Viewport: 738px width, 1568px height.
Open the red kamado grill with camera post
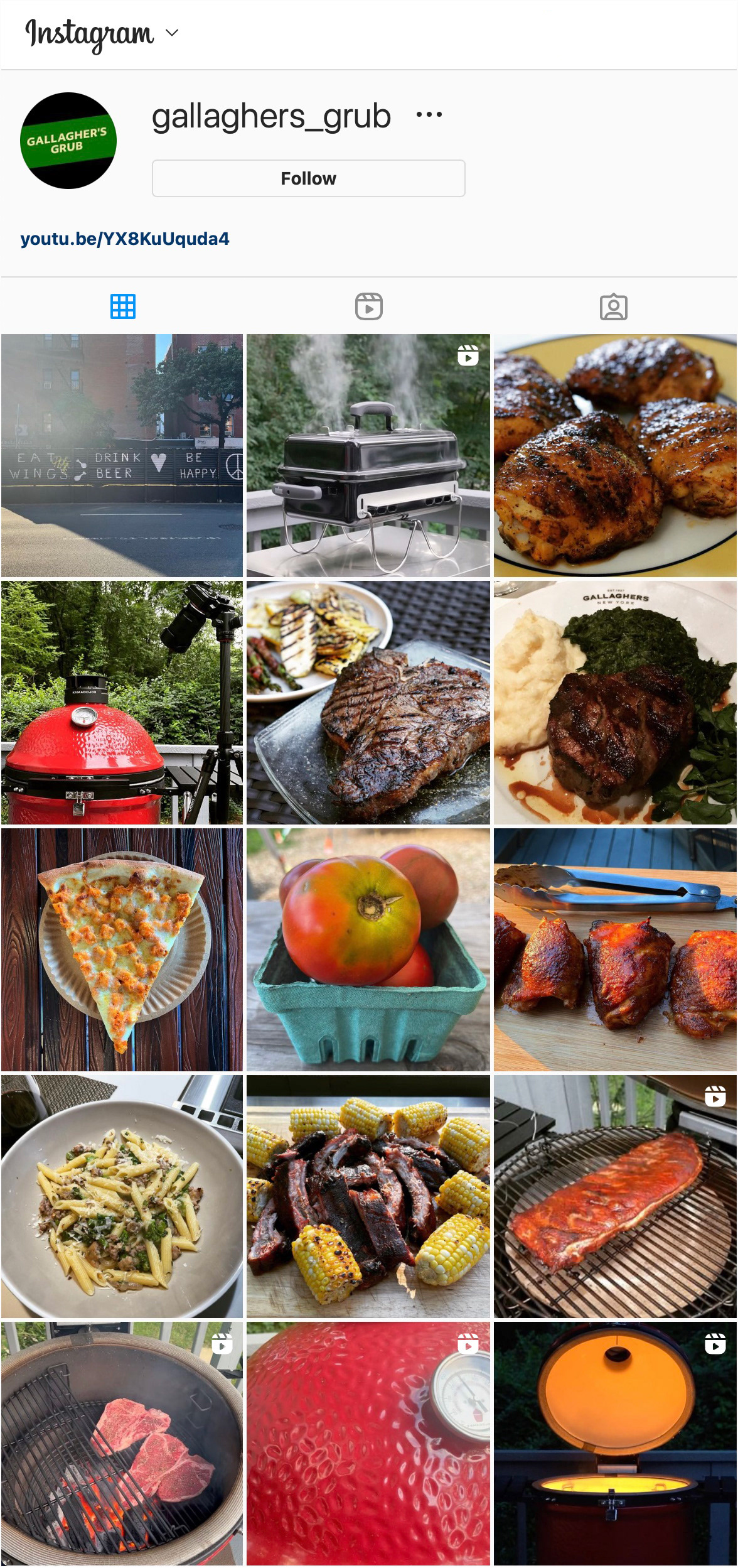coord(122,702)
